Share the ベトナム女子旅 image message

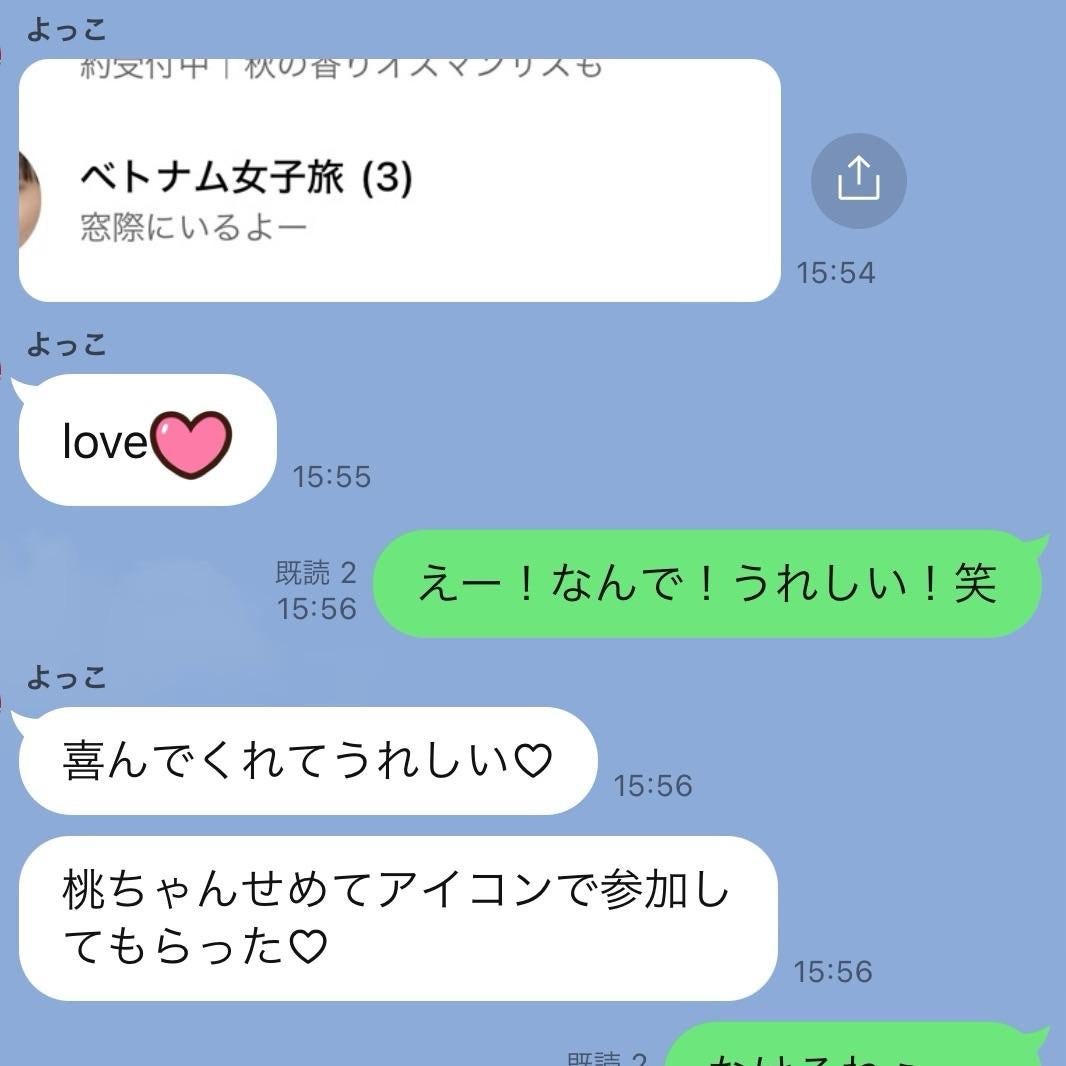858,181
